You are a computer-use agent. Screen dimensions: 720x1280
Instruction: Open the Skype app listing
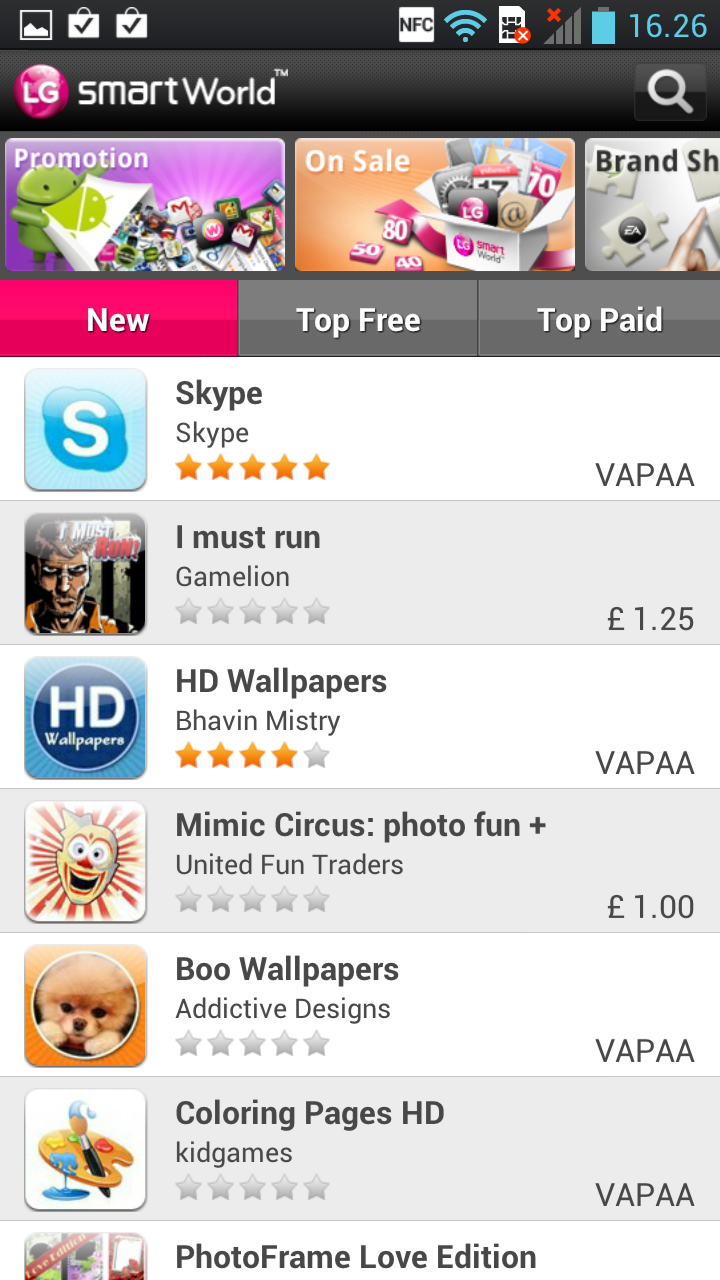pyautogui.click(x=360, y=430)
